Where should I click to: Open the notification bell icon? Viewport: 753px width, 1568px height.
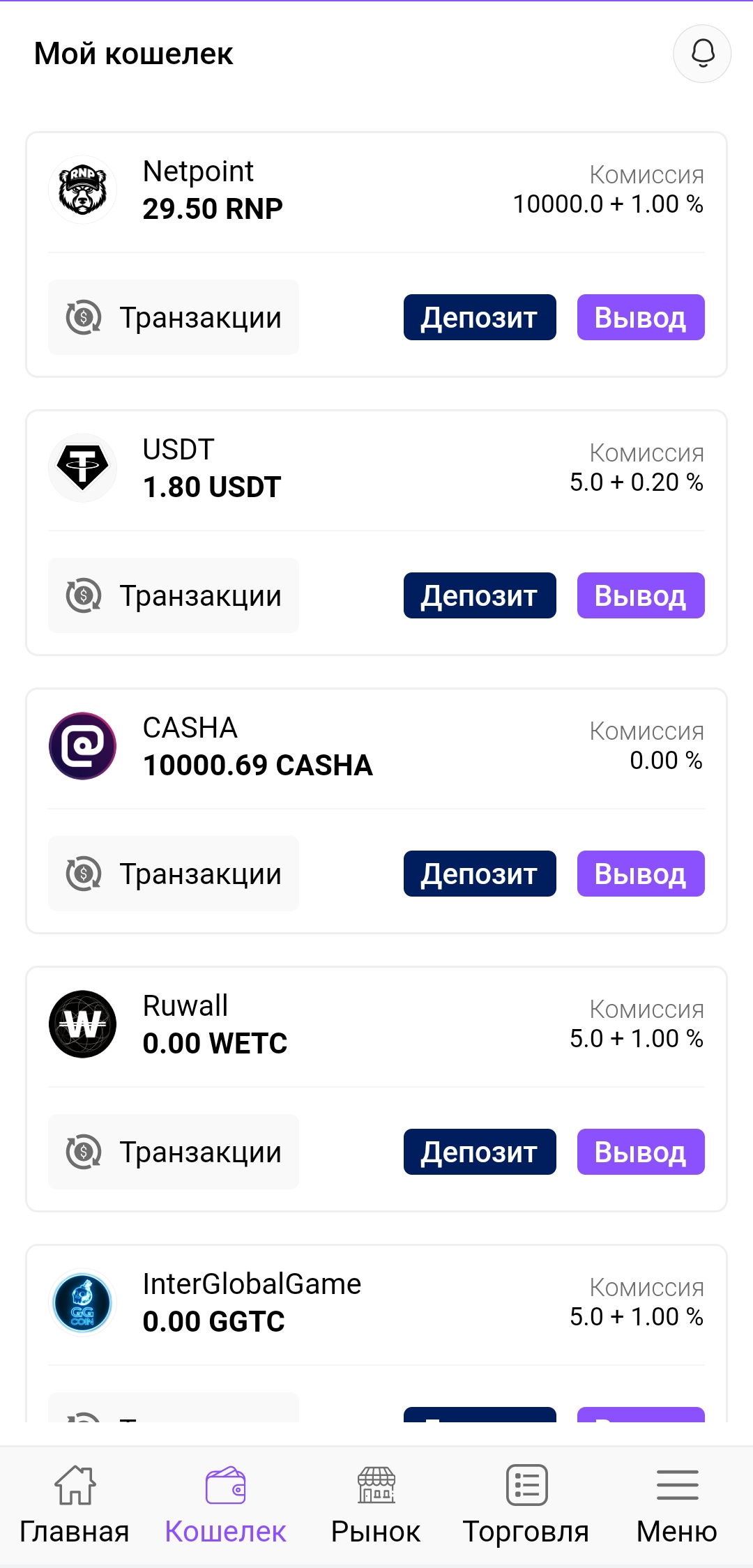[702, 54]
